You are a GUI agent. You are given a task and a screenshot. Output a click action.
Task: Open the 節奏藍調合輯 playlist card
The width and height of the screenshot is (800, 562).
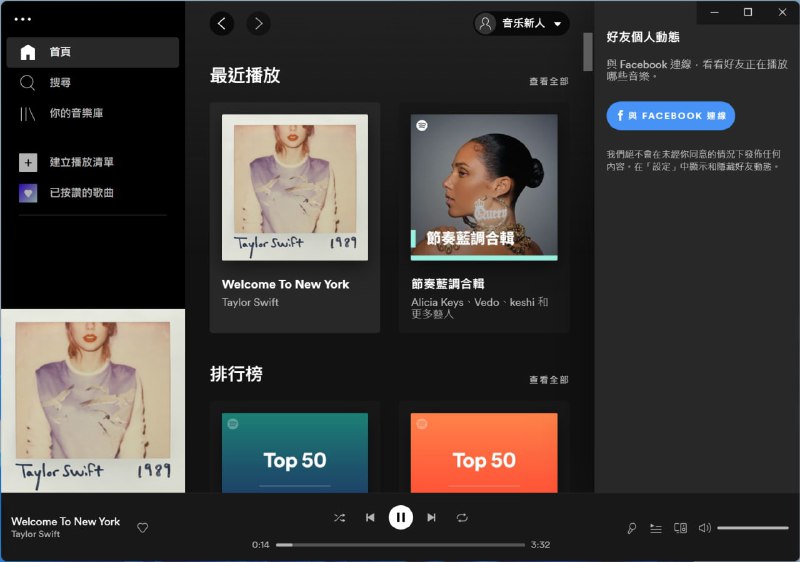click(x=484, y=216)
